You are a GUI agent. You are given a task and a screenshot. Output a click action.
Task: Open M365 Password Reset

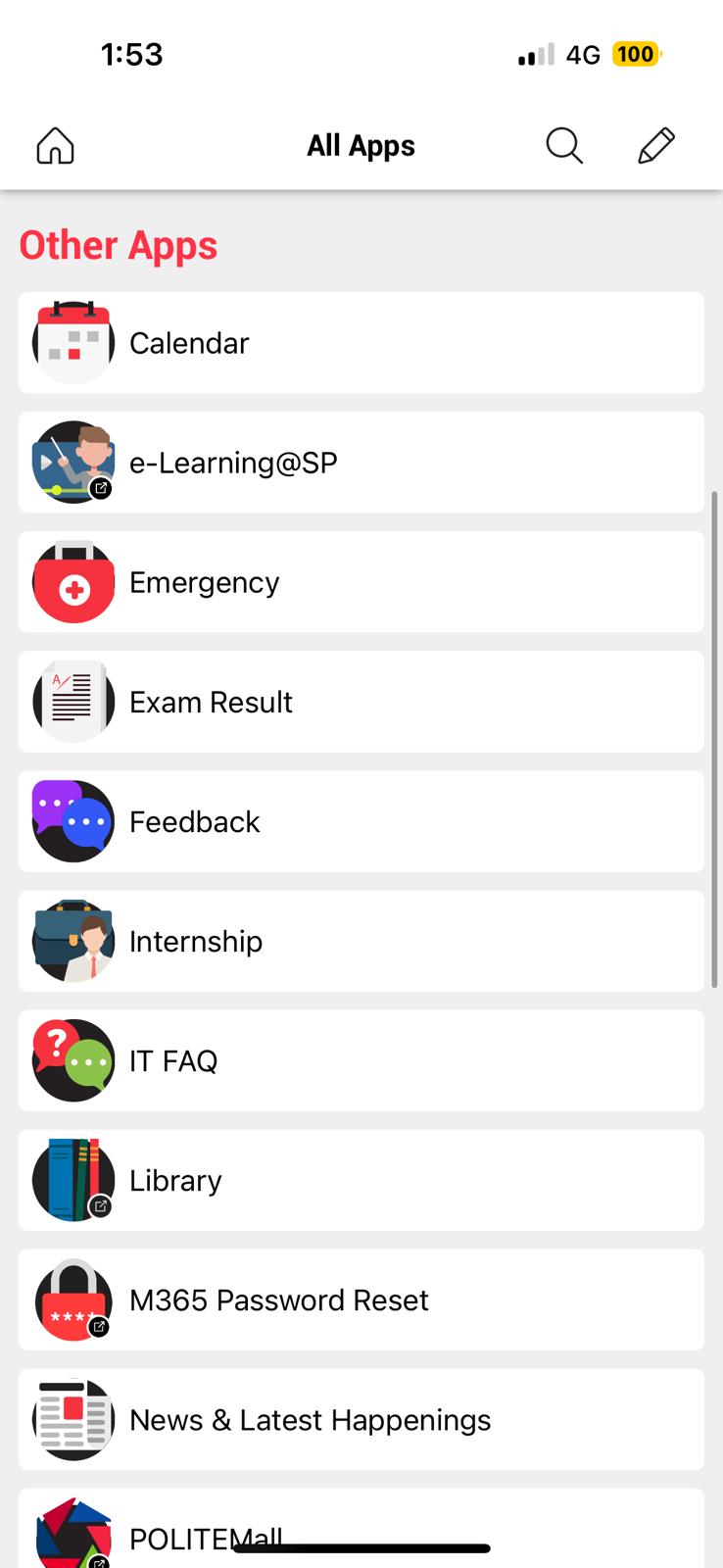(361, 1299)
